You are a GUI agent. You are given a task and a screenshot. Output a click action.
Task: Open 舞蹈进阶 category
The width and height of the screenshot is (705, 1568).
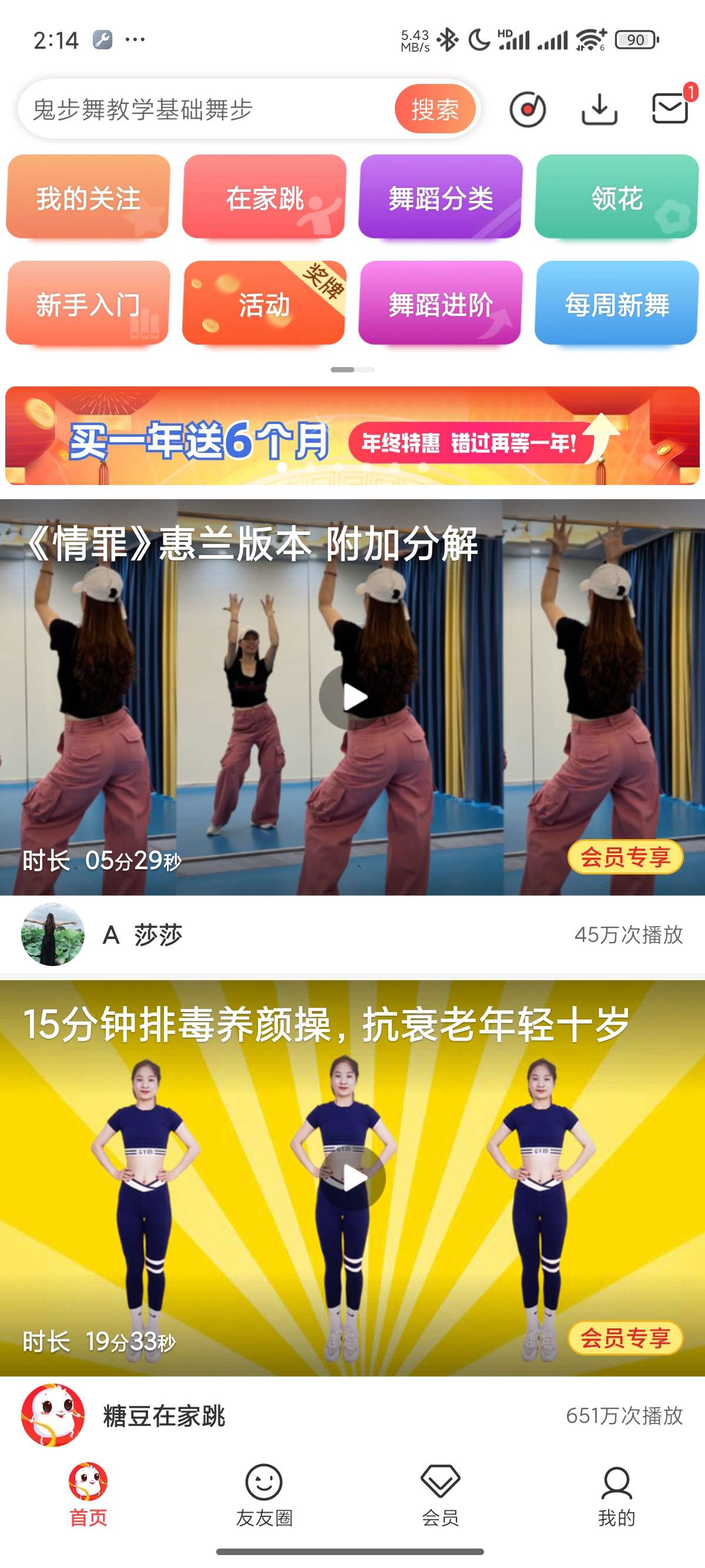(440, 303)
